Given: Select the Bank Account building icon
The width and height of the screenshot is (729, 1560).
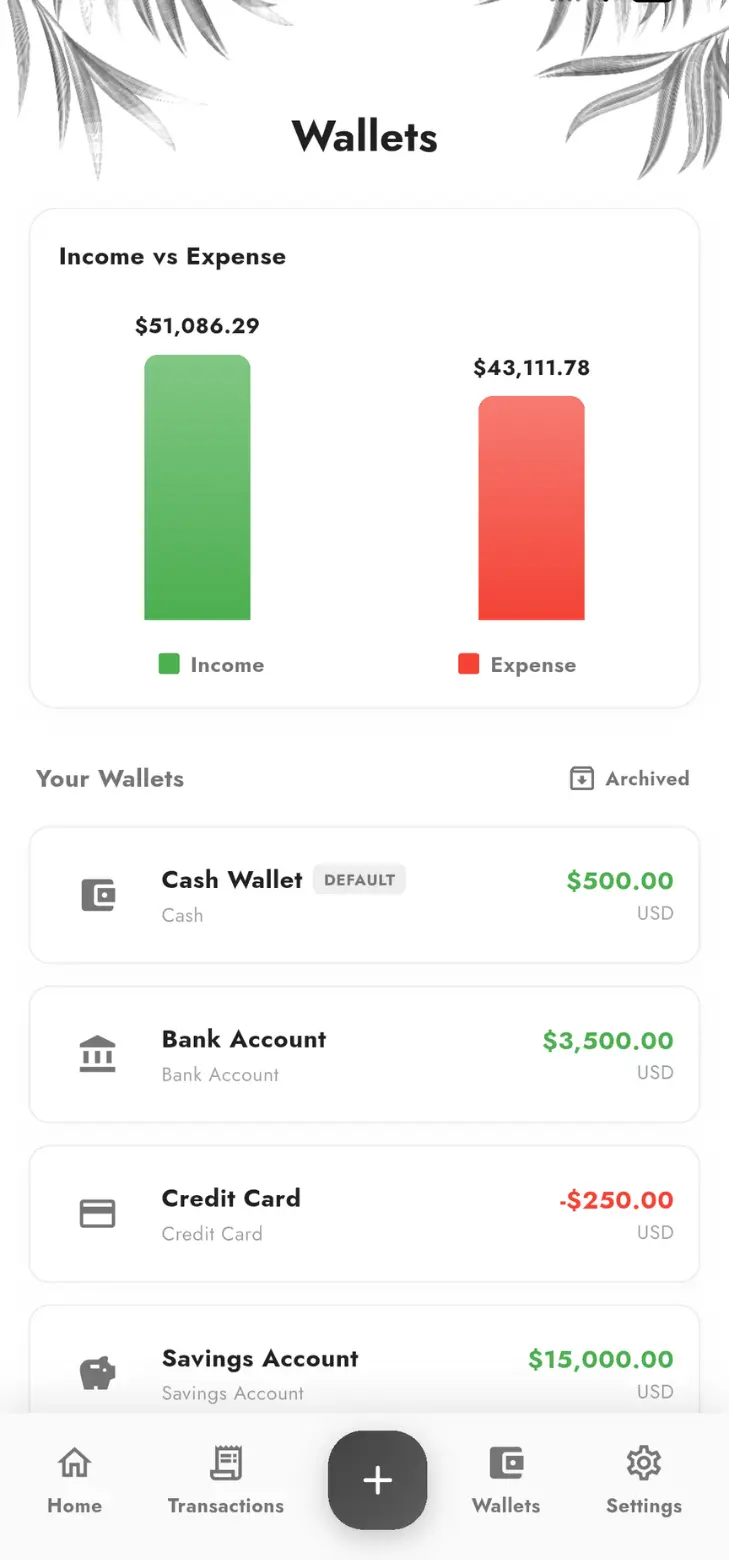Looking at the screenshot, I should pos(97,1053).
